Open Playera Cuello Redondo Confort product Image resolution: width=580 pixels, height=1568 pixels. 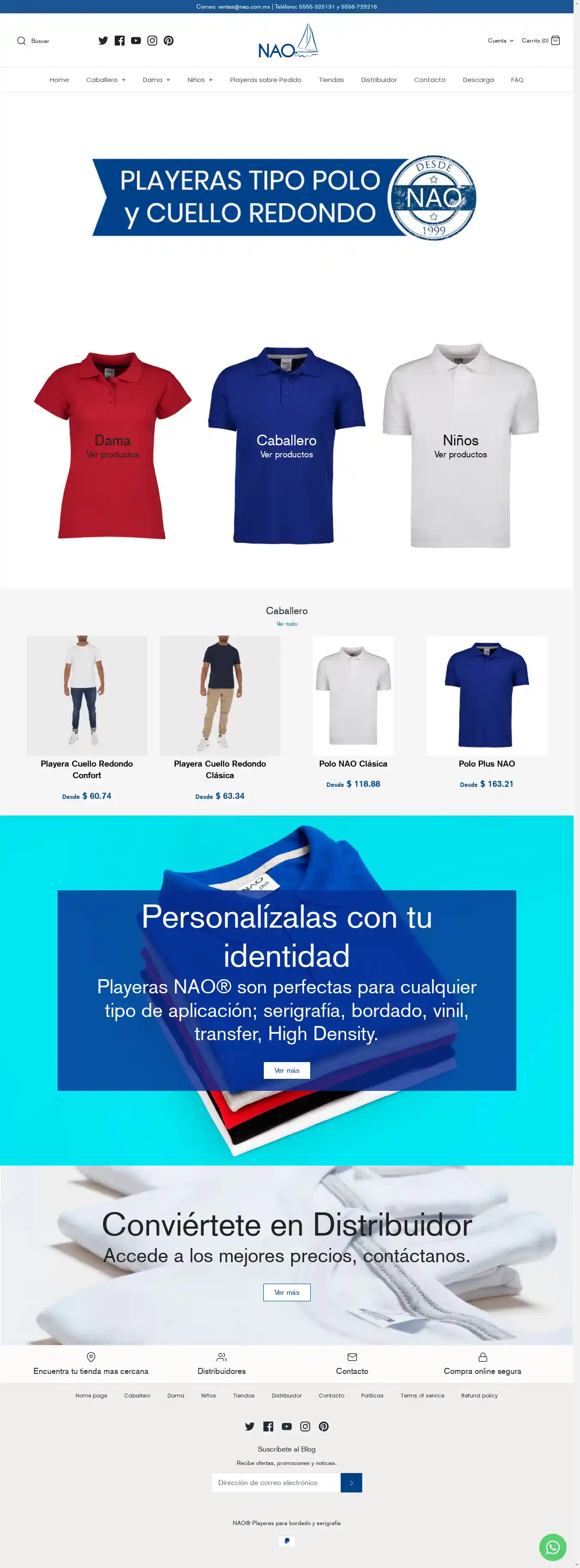86,769
